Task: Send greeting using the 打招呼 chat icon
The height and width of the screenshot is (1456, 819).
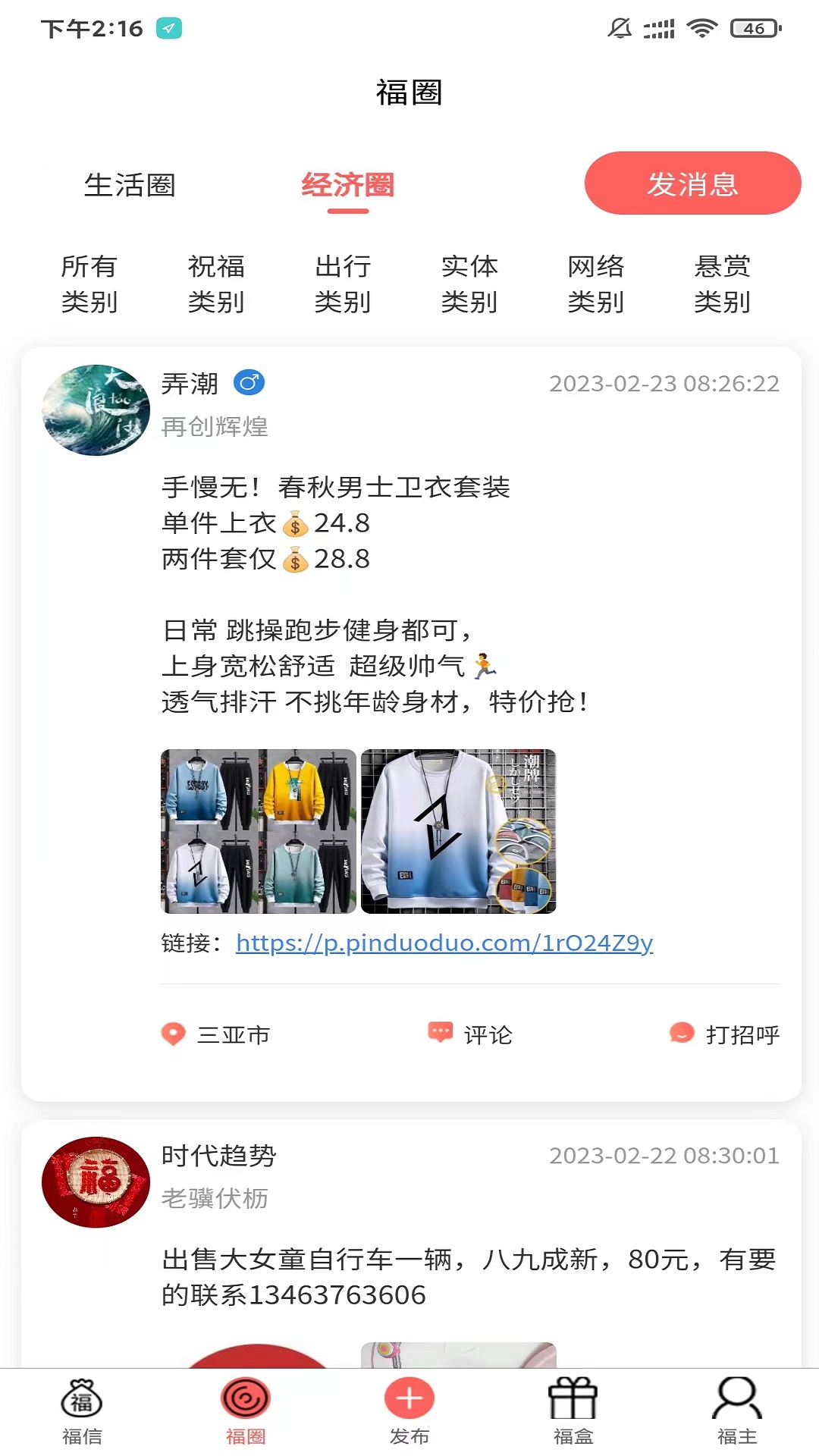Action: [681, 1033]
